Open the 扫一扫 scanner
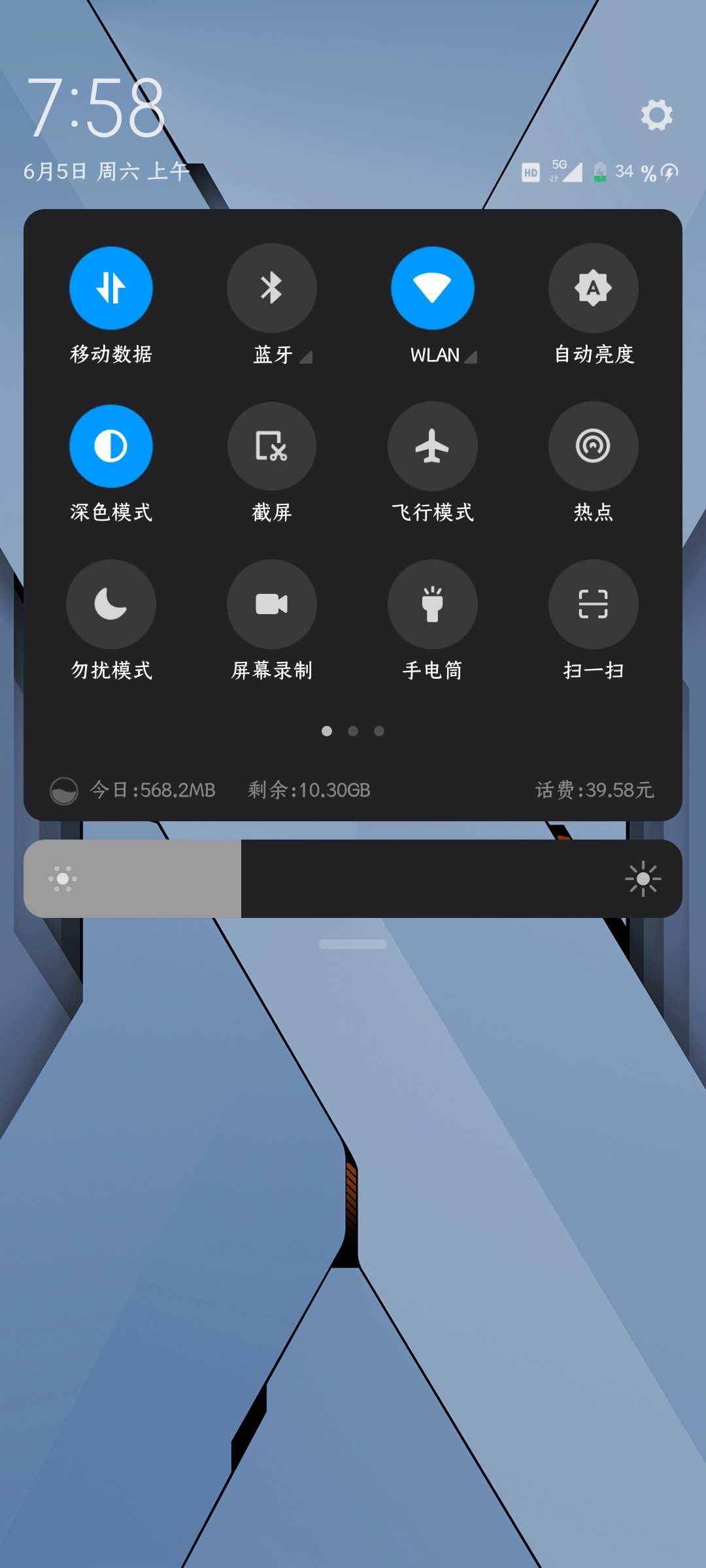This screenshot has height=1568, width=706. point(593,604)
